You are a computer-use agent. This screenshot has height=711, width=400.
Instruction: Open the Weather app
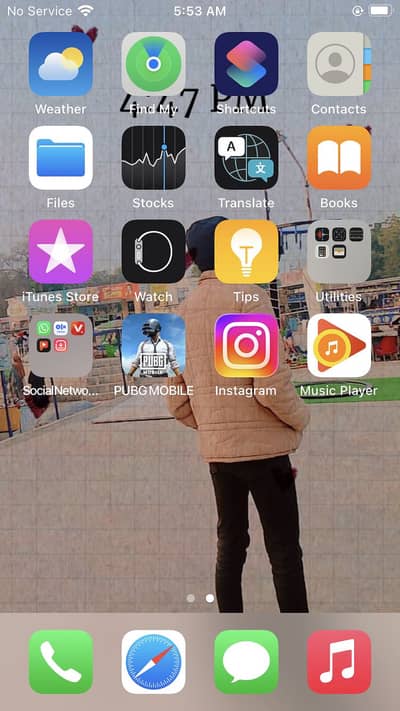coord(61,64)
